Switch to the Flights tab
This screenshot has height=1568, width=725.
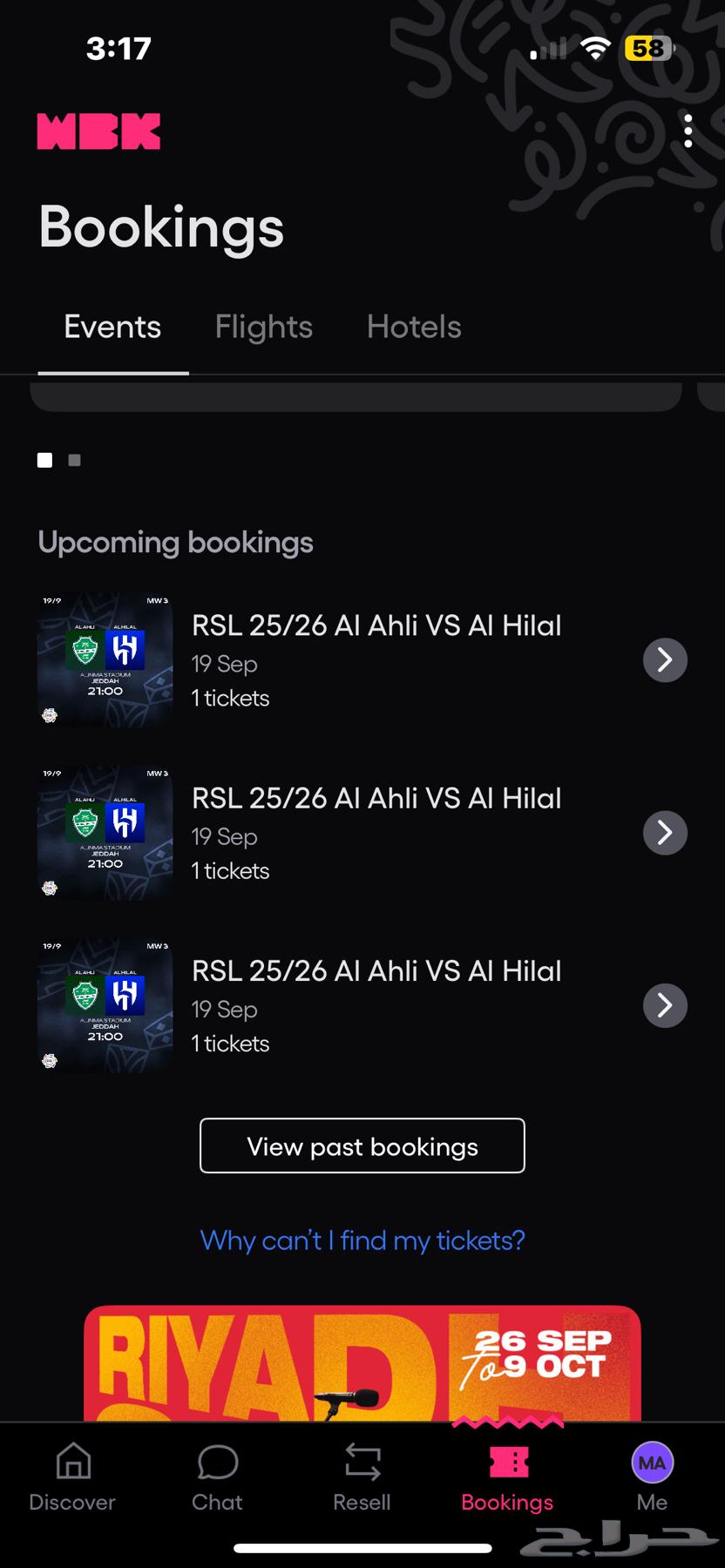[x=264, y=327]
